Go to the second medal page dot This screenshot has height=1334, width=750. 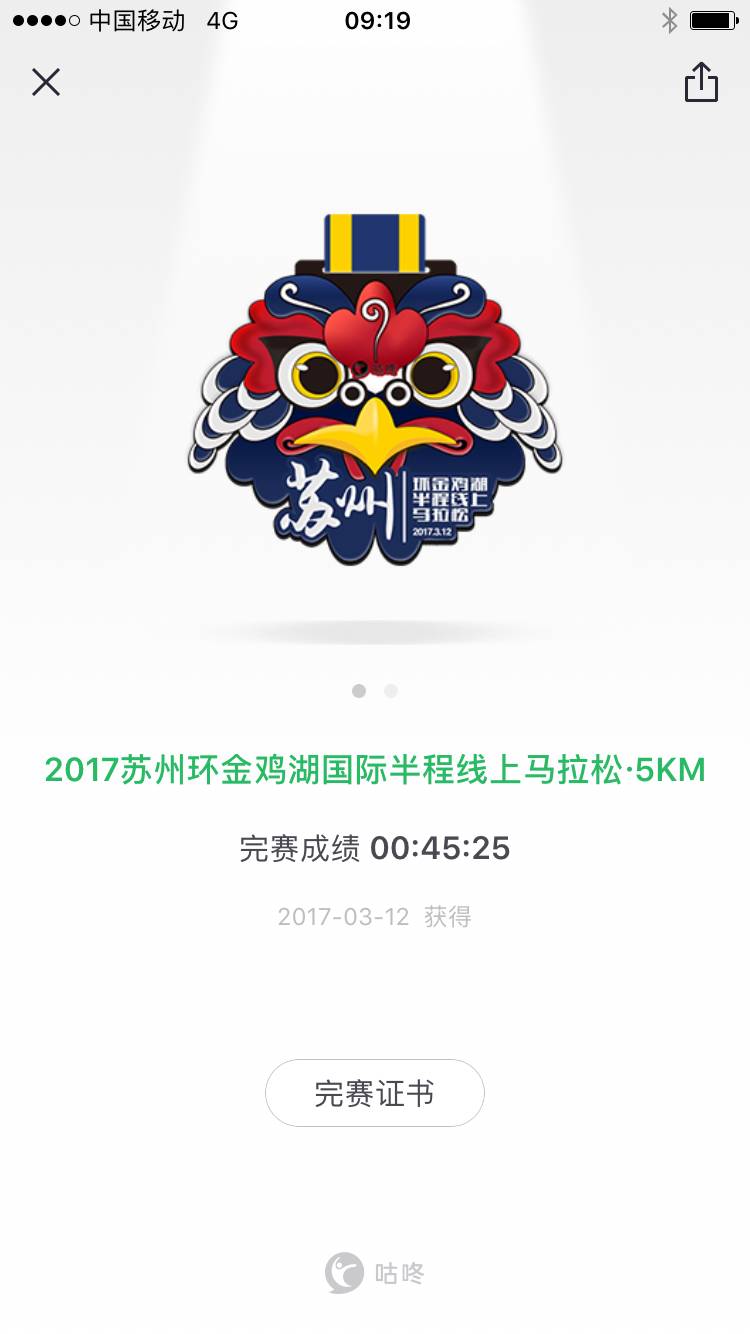391,691
